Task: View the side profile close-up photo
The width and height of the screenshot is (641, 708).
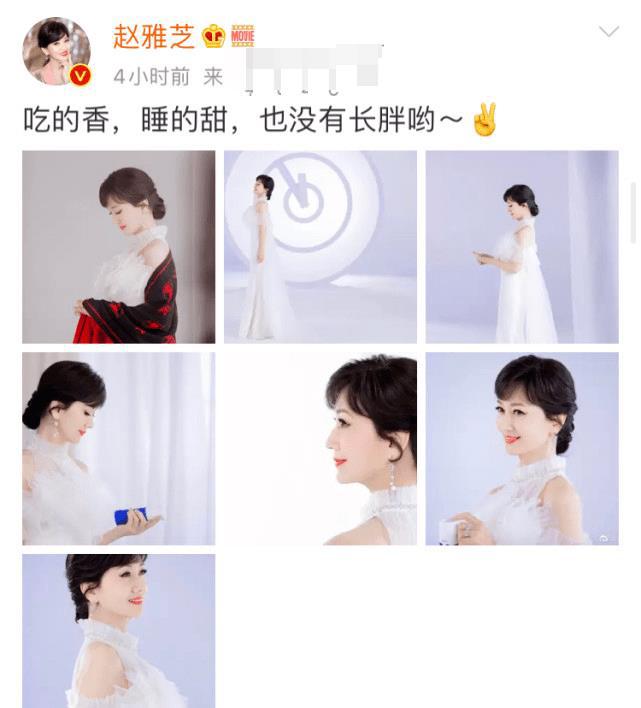Action: tap(320, 448)
